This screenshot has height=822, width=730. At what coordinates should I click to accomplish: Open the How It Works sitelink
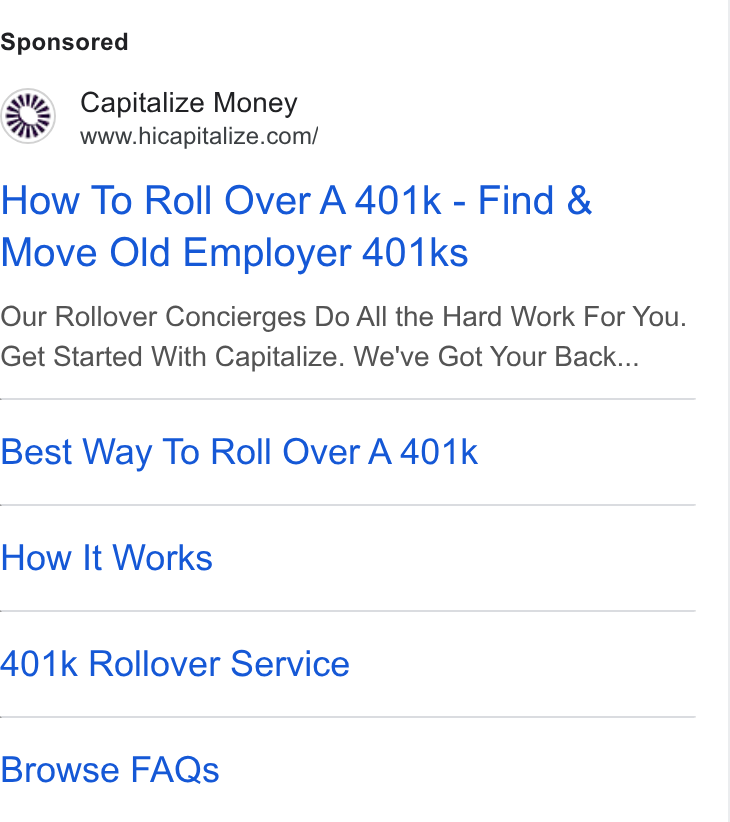(106, 558)
